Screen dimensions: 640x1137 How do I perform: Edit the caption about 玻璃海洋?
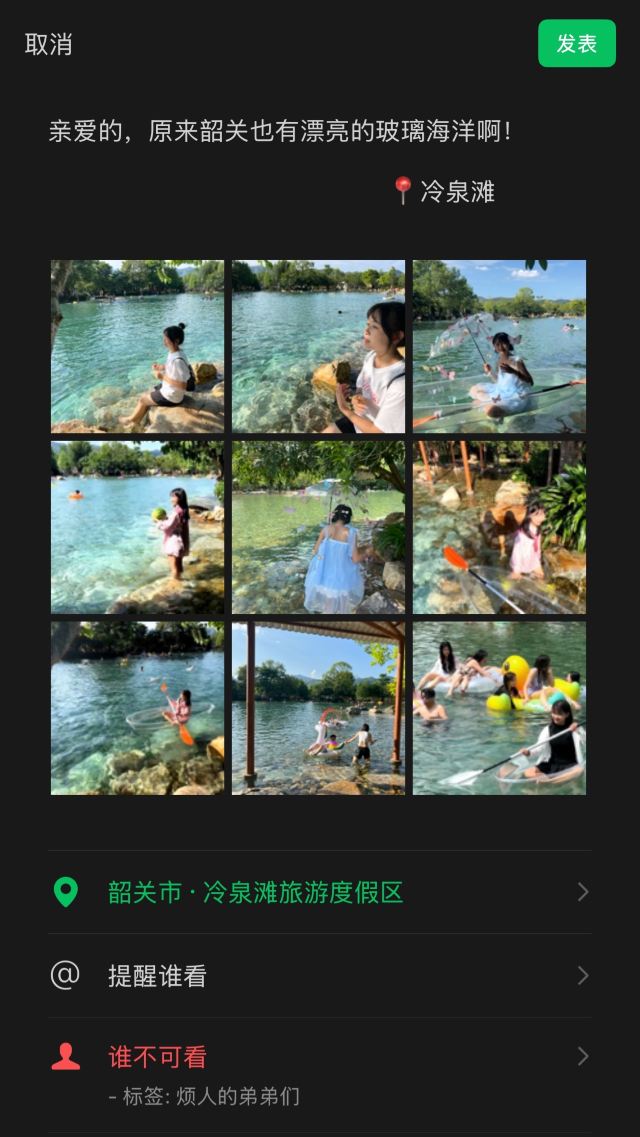(280, 131)
